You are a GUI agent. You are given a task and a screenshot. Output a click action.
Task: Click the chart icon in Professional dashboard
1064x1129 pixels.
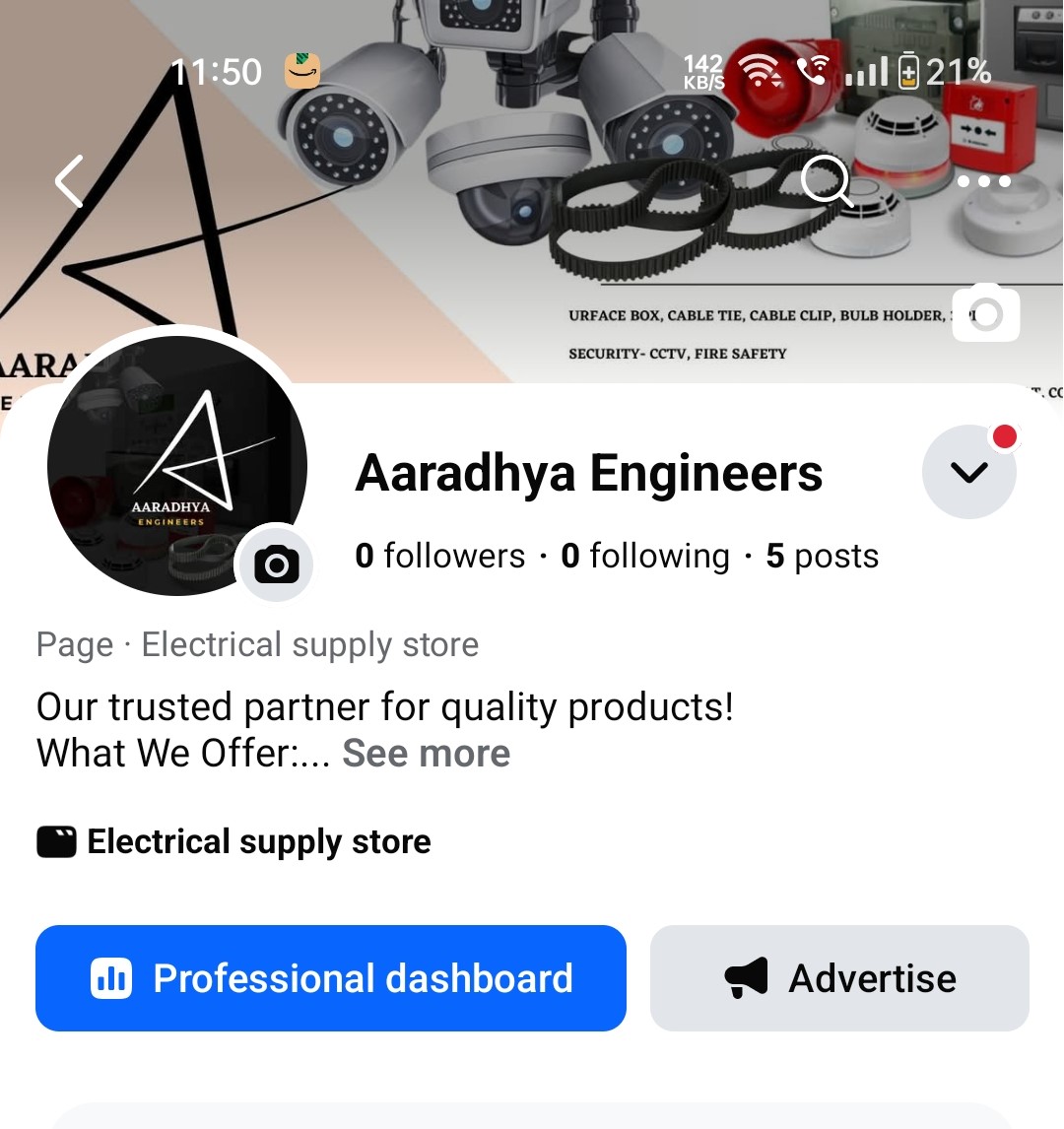point(112,978)
